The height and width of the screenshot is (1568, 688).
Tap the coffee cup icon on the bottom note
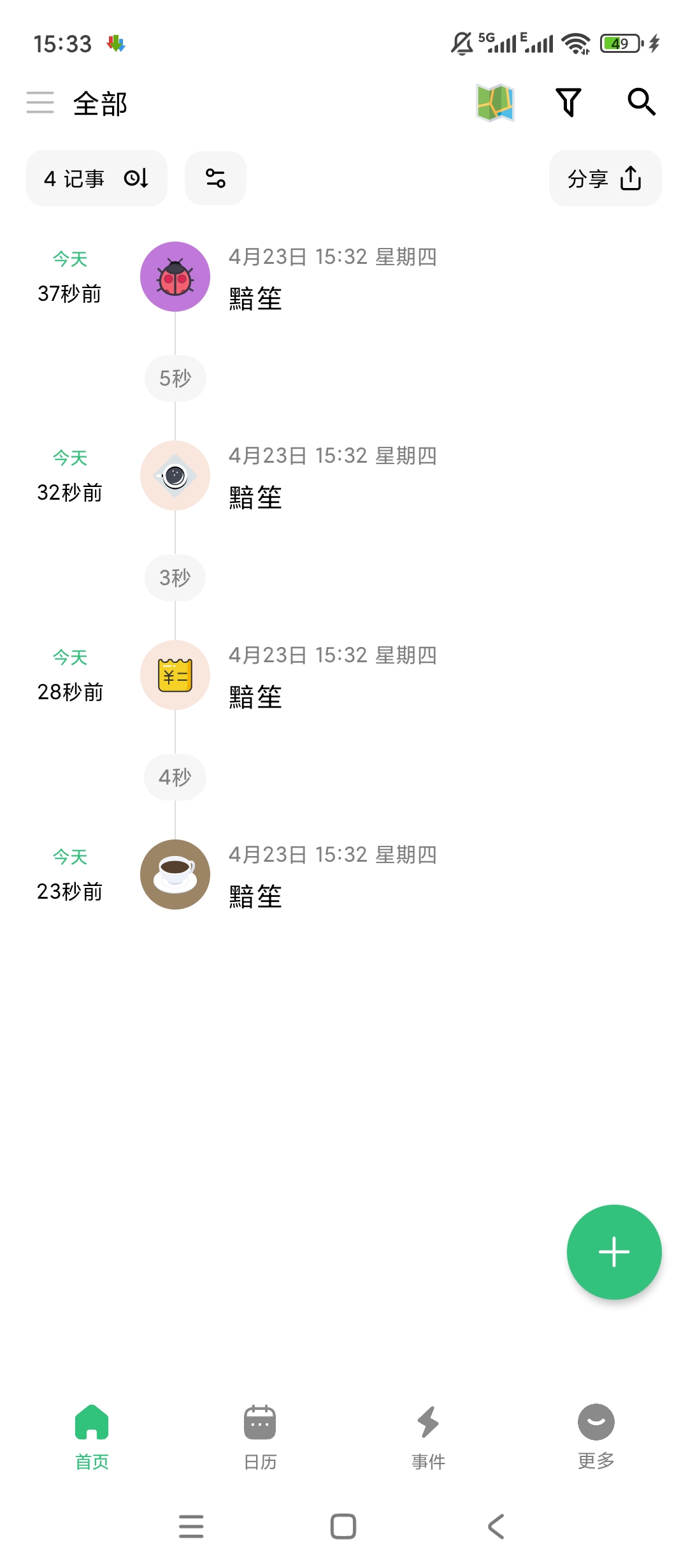coord(175,874)
